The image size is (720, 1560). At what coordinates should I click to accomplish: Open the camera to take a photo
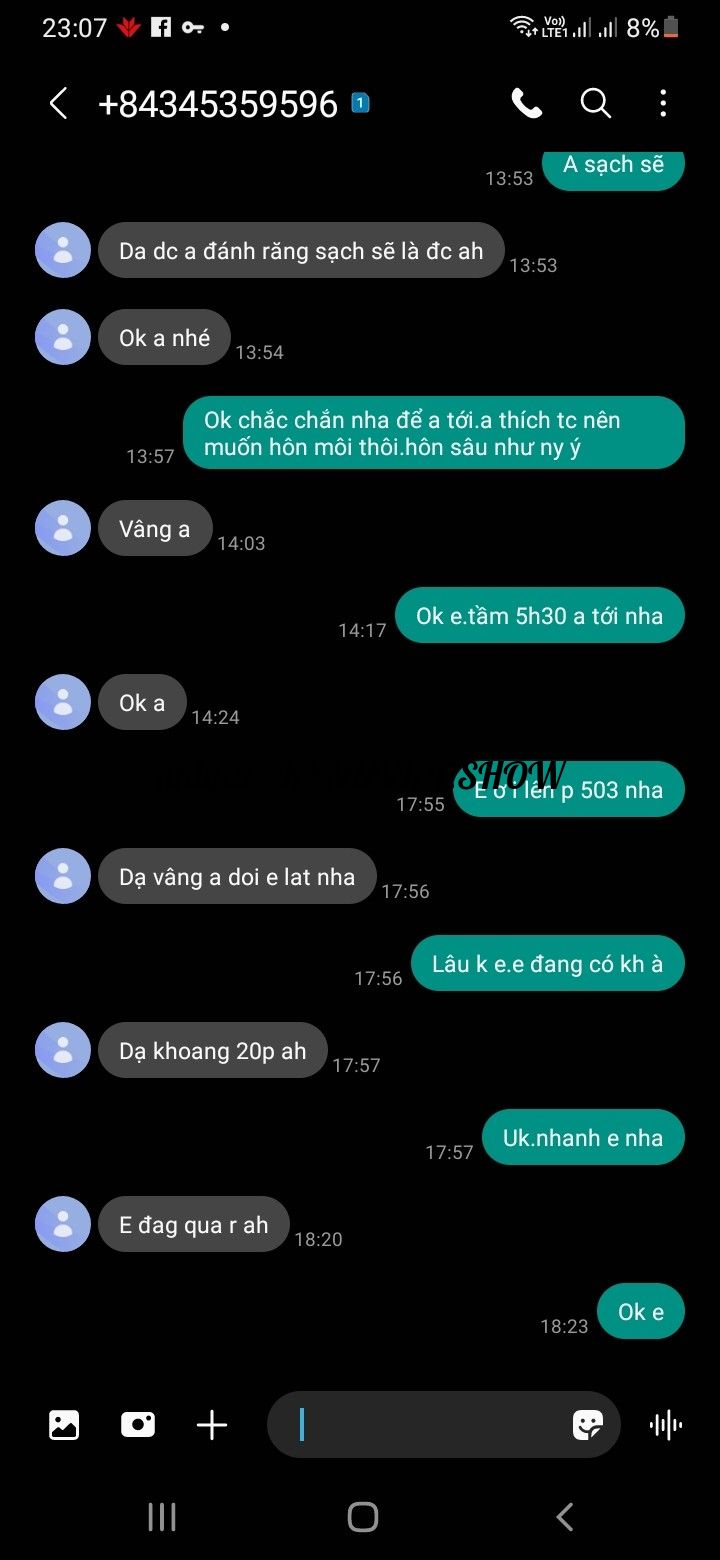tap(138, 1424)
